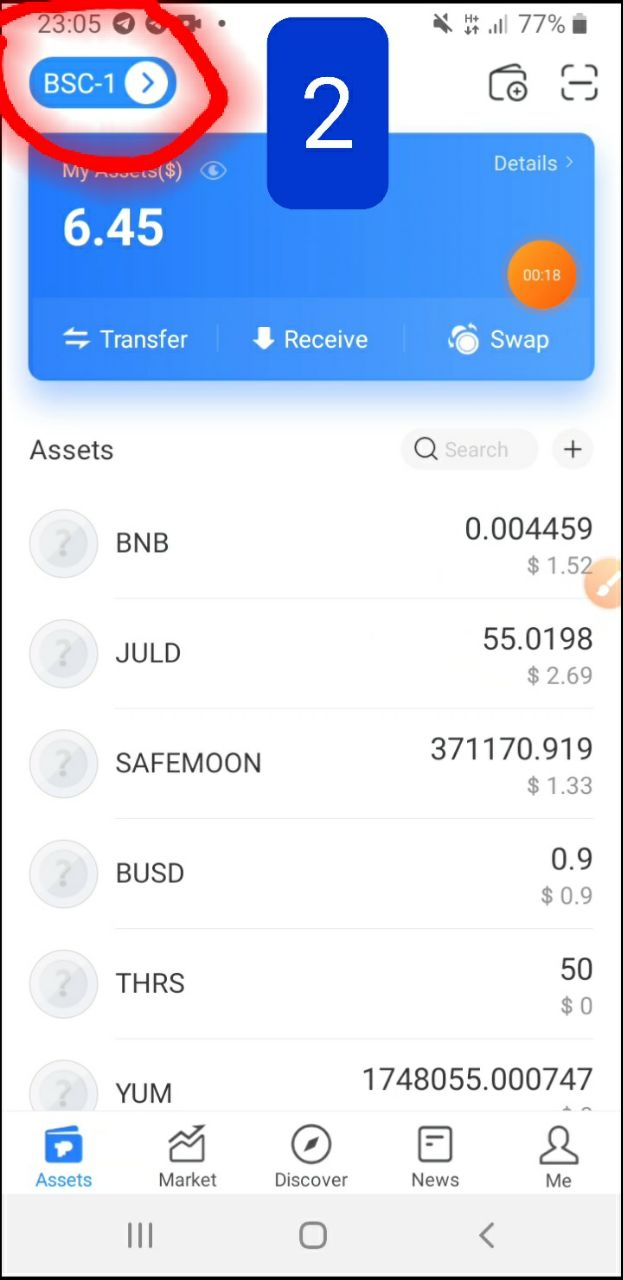Go to the Discover tab

point(311,1157)
